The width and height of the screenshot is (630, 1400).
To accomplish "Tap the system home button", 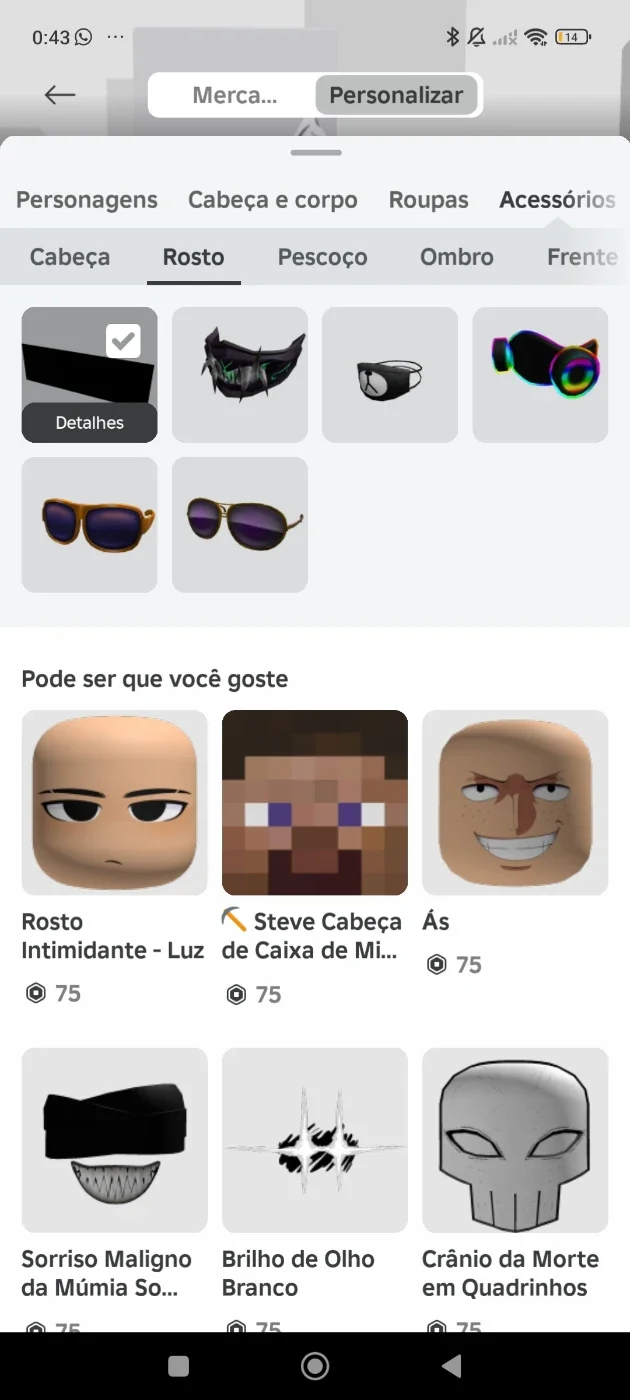I will [x=315, y=1366].
